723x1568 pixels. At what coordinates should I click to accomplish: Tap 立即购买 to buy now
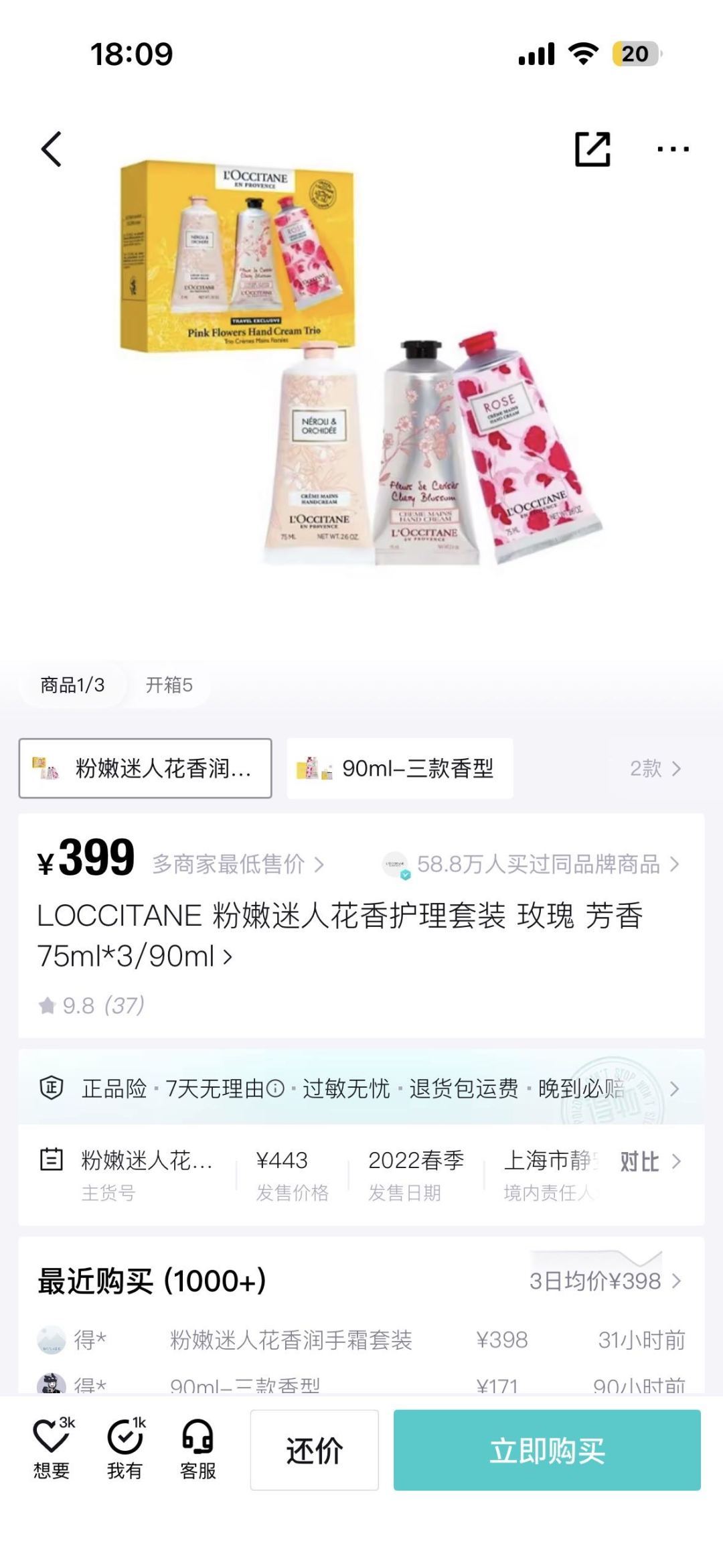coord(547,1451)
